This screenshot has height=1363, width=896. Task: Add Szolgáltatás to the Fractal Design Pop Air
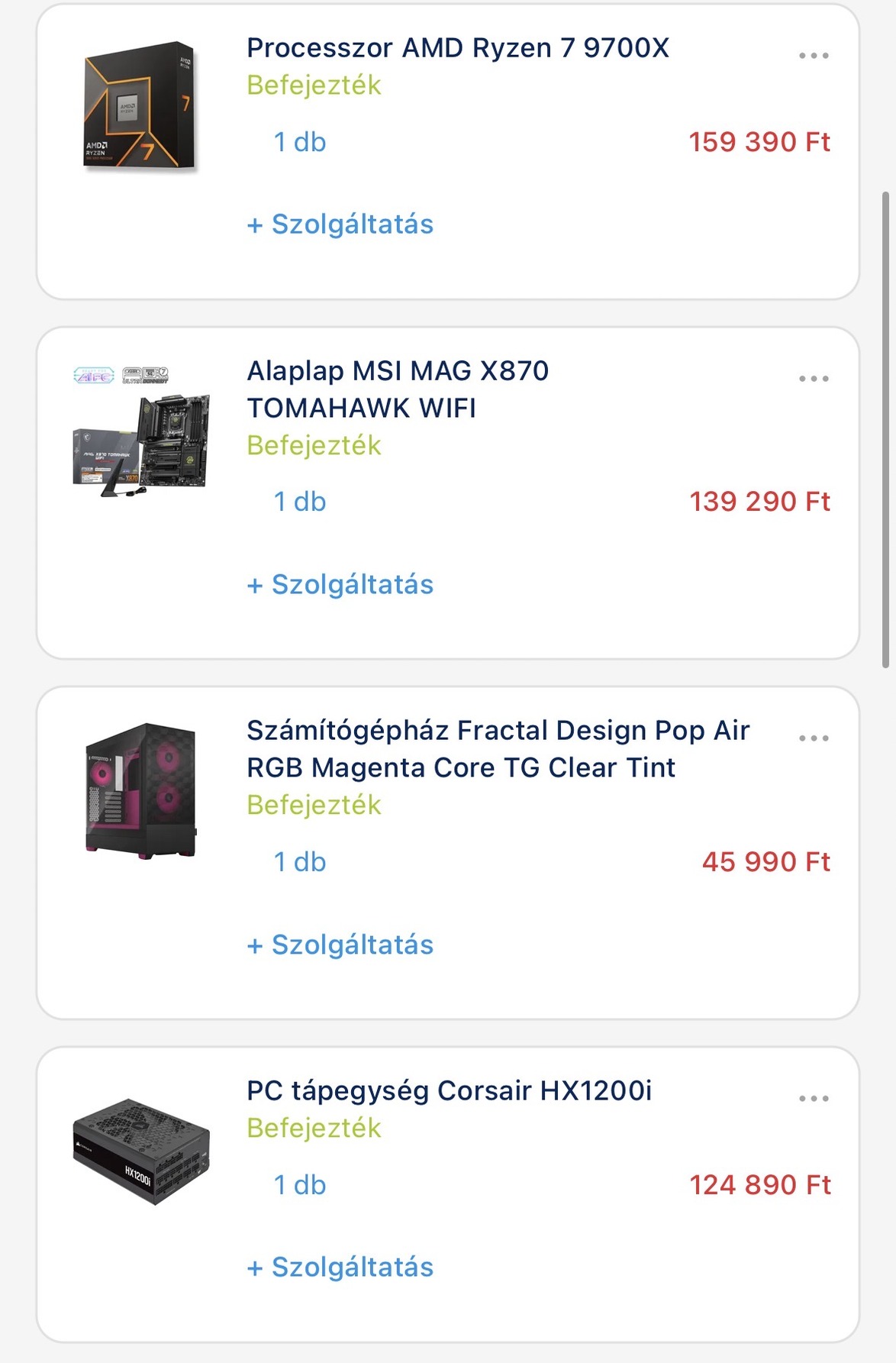340,945
